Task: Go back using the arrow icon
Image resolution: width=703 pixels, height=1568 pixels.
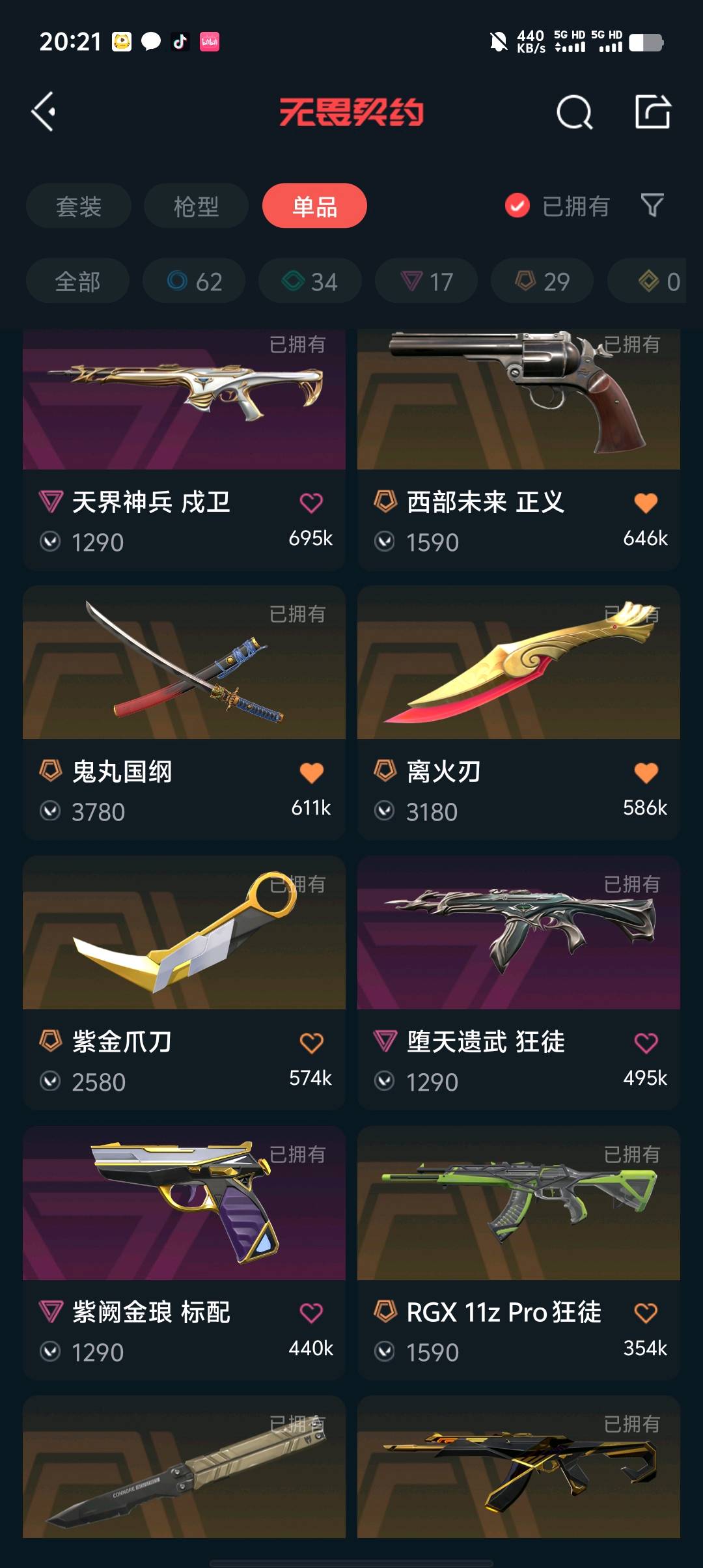Action: (44, 112)
